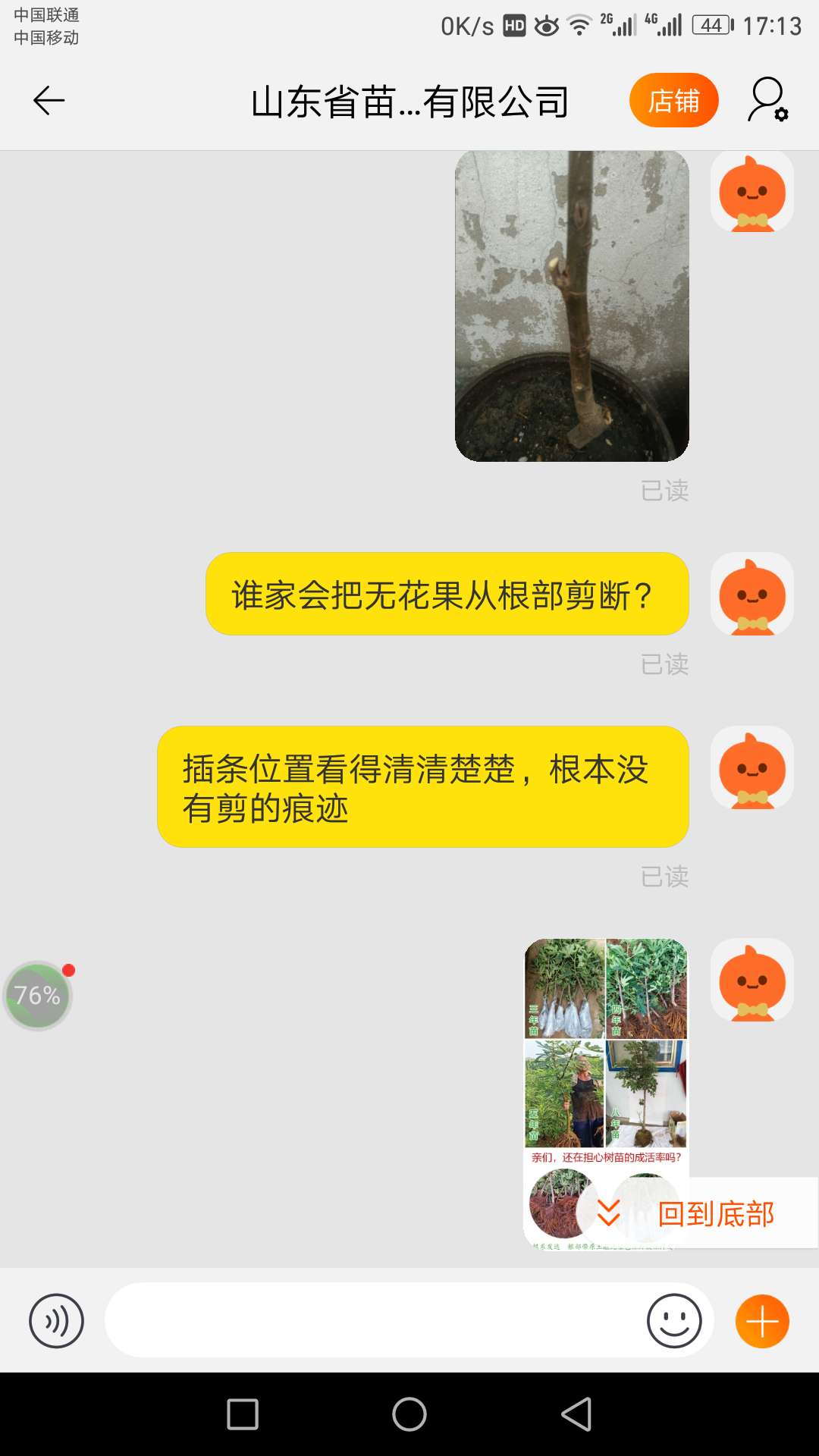The height and width of the screenshot is (1456, 819).
Task: Open the 店铺 shop button
Action: tap(673, 101)
